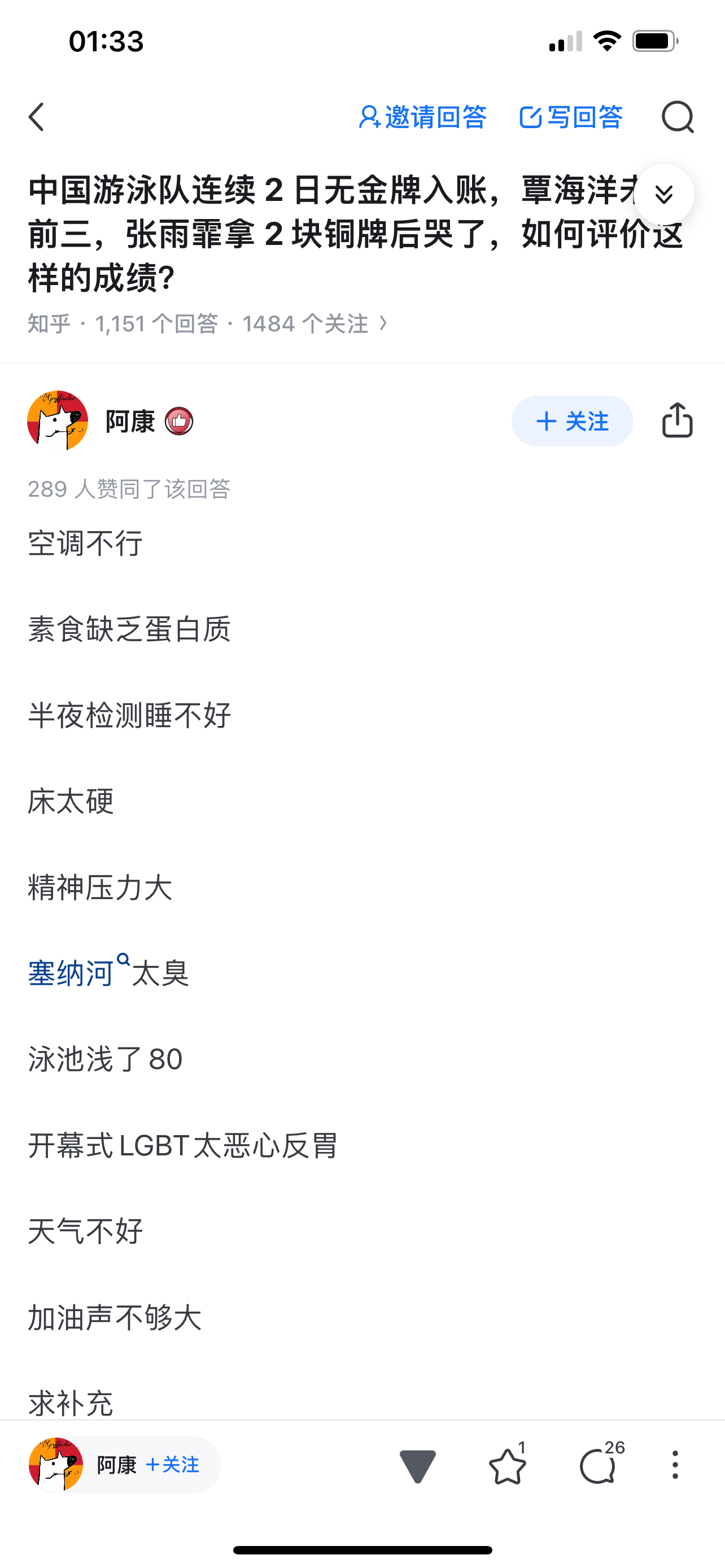Screen dimensions: 725x1568
Task: Tap 写回答 to write an answer
Action: click(570, 117)
